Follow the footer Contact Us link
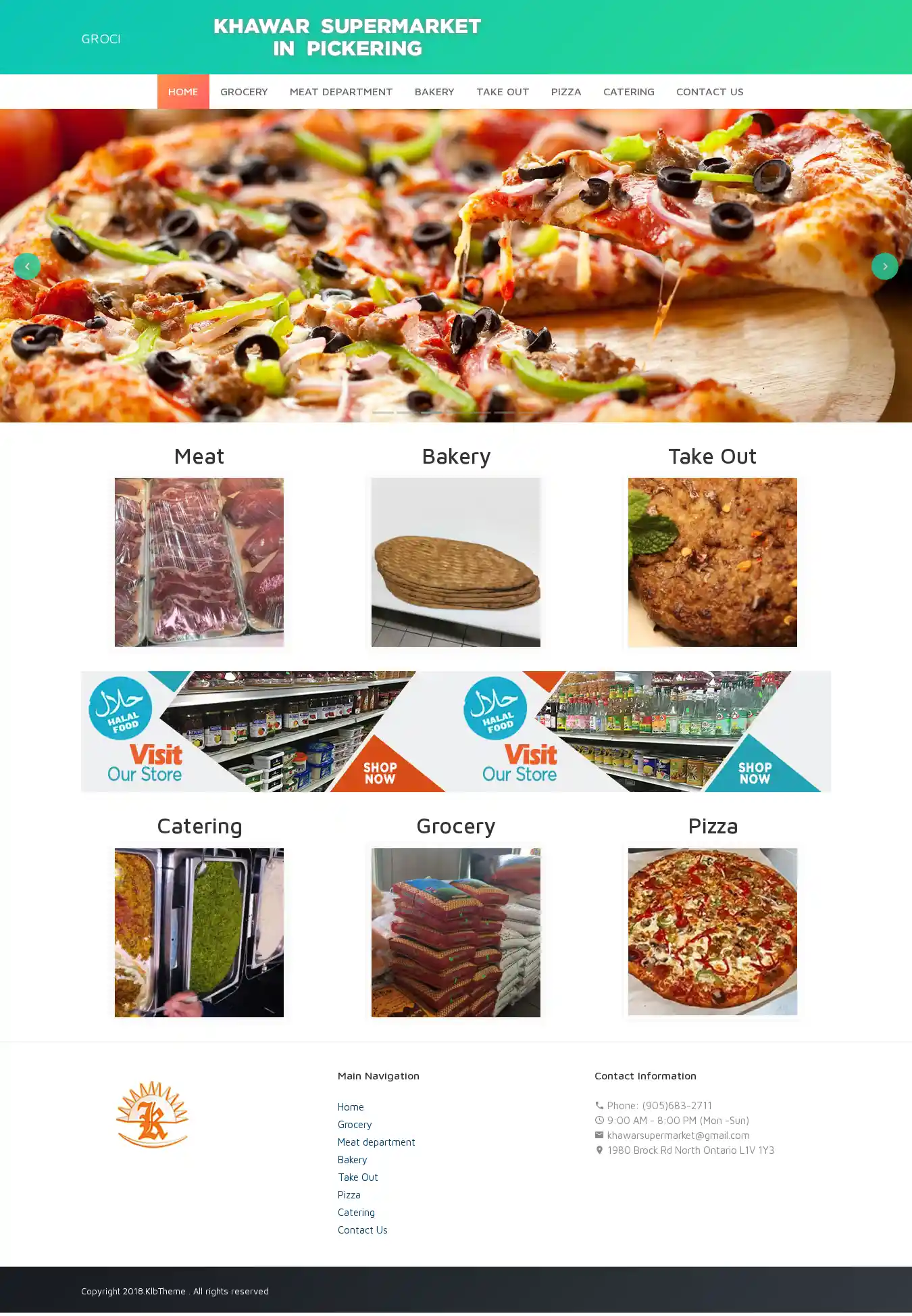The height and width of the screenshot is (1316, 912). pyautogui.click(x=362, y=1230)
